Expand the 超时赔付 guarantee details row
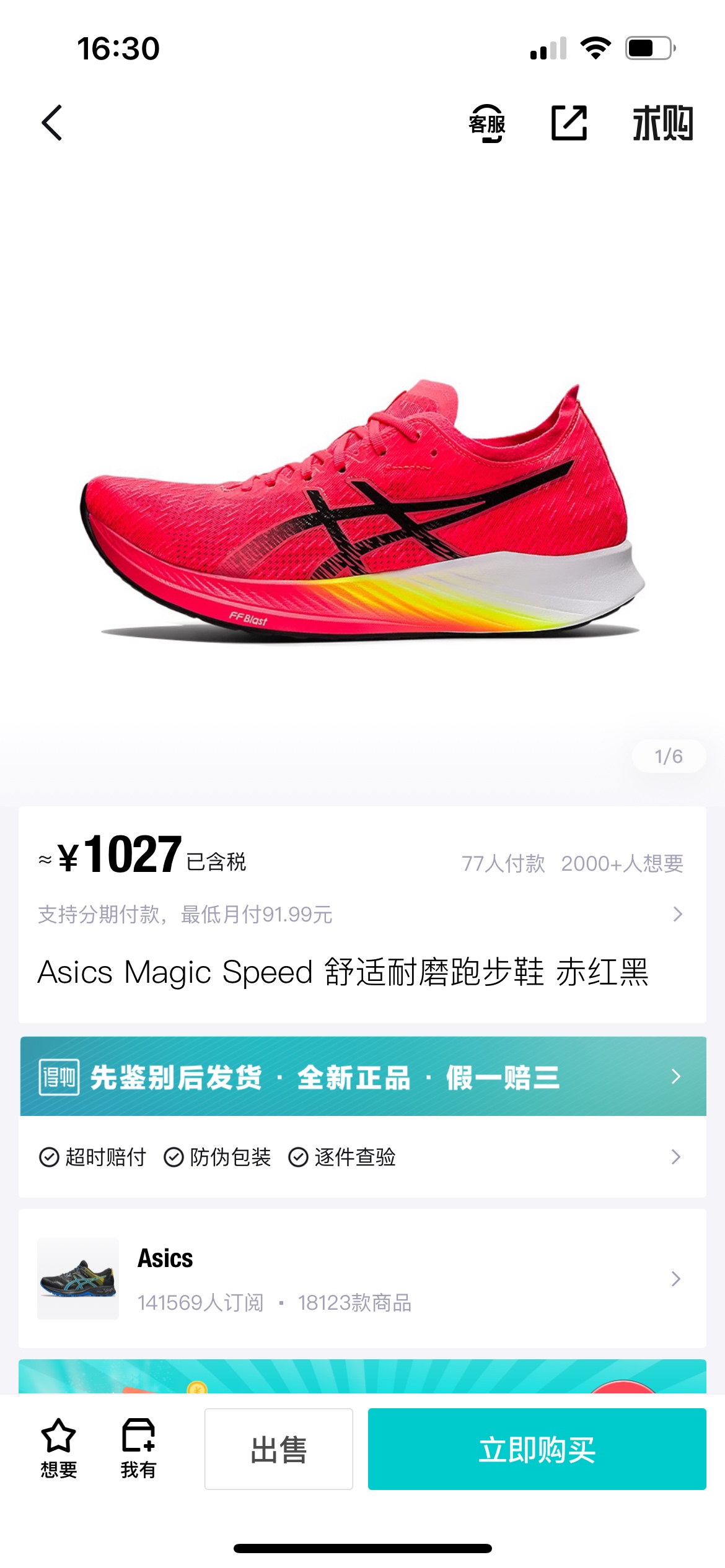This screenshot has height=1568, width=725. [x=362, y=1156]
